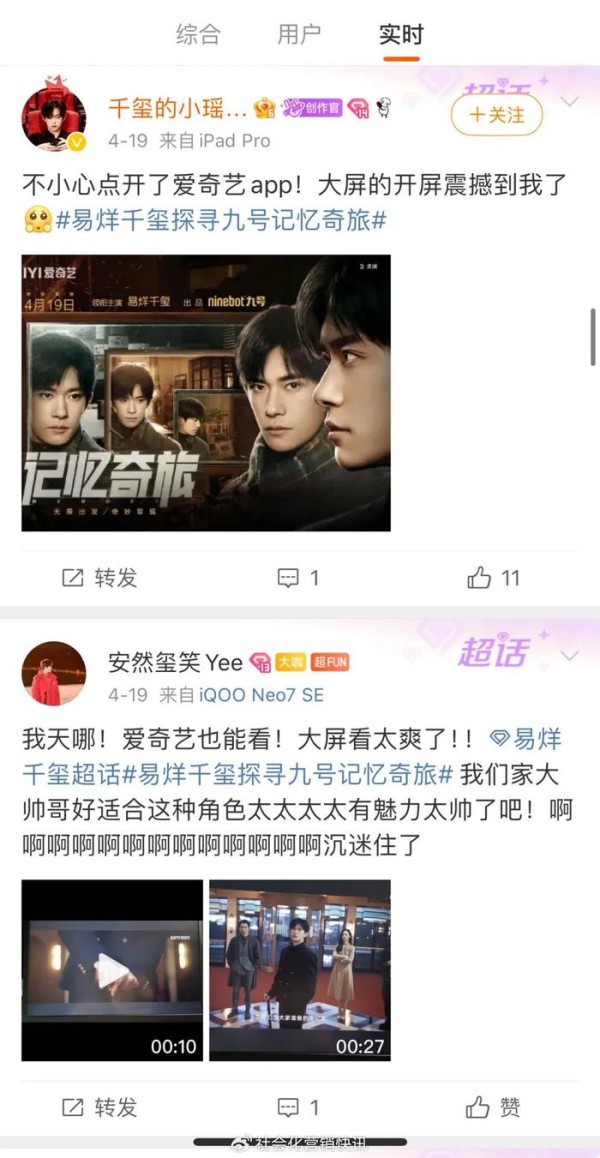
Task: Play the 00:27 video clip
Action: click(299, 970)
